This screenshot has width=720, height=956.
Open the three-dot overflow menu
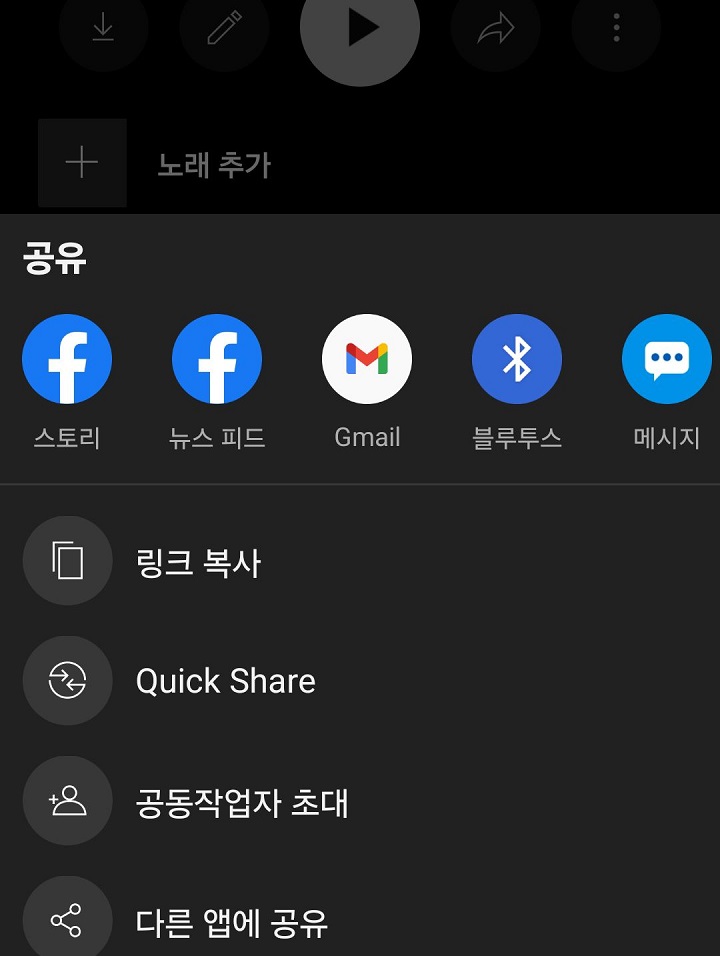[x=616, y=30]
